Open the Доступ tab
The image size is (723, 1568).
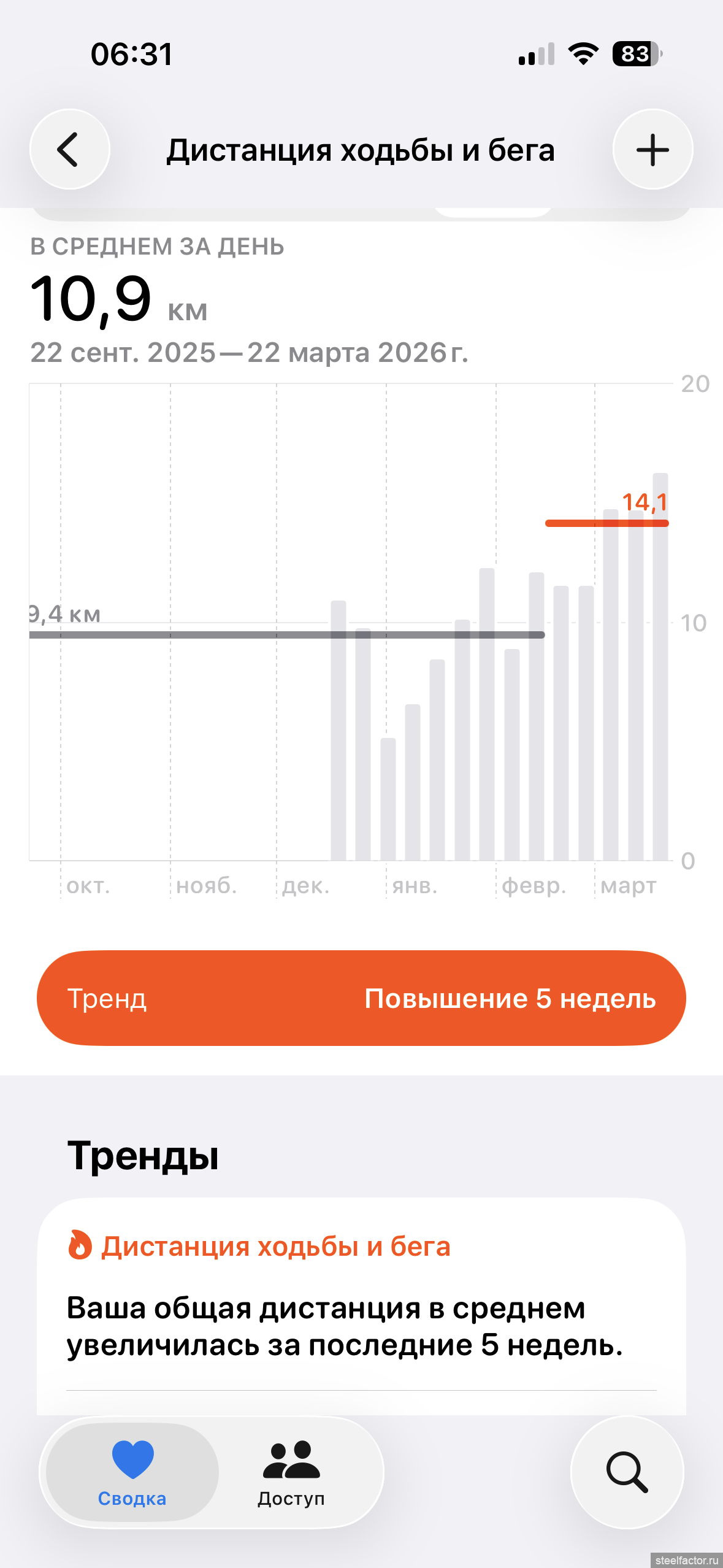tap(291, 1472)
